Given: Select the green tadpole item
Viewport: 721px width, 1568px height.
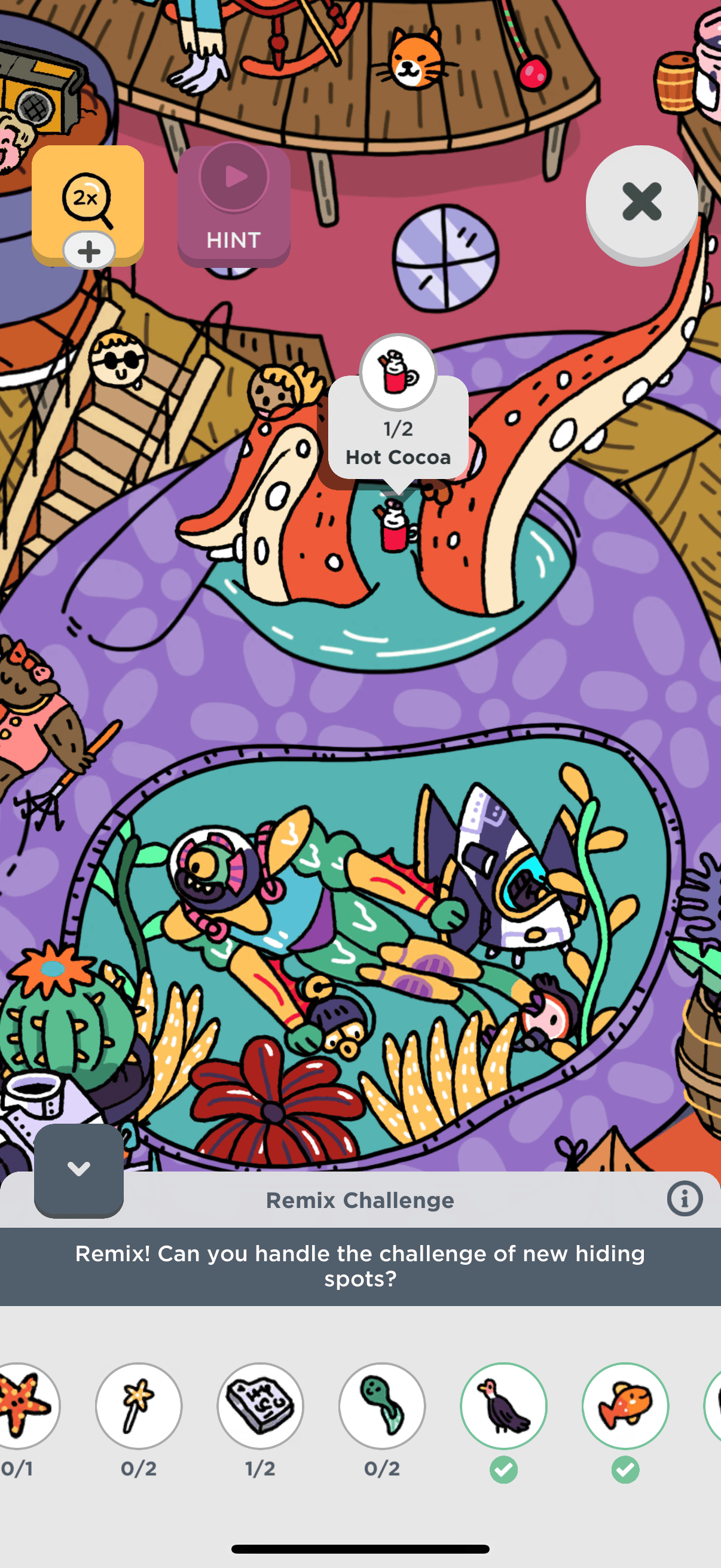Looking at the screenshot, I should (382, 1405).
